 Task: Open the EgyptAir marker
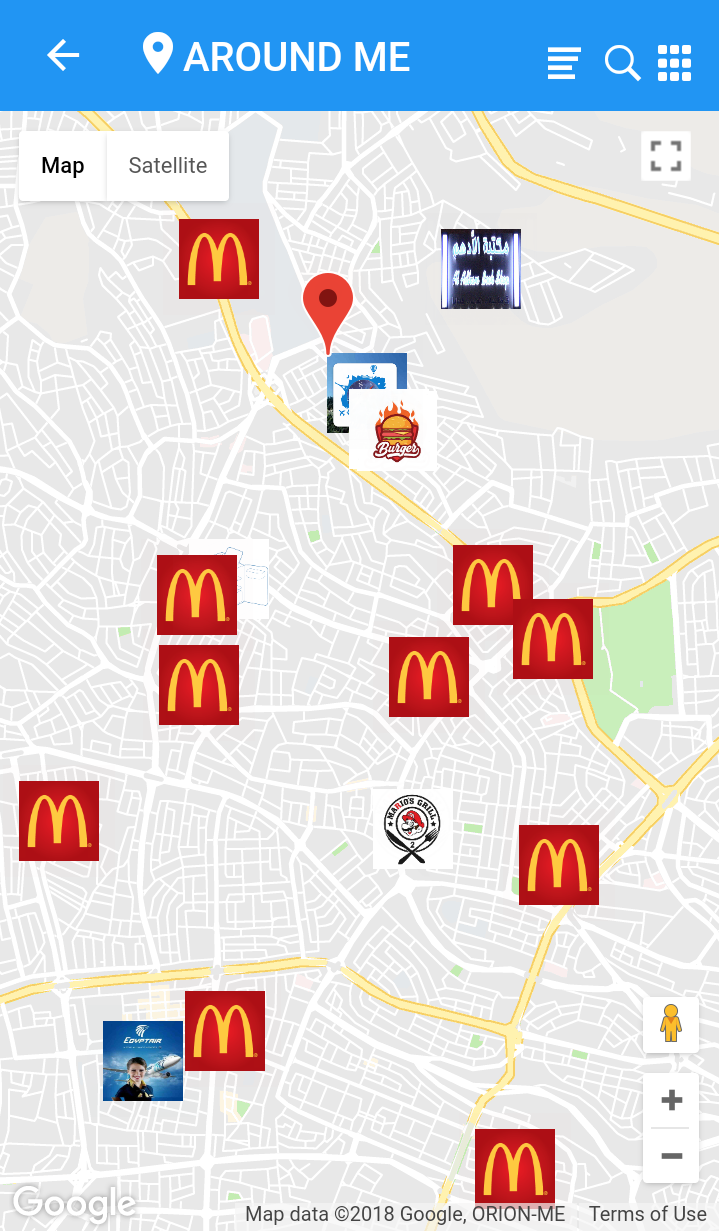(142, 1061)
